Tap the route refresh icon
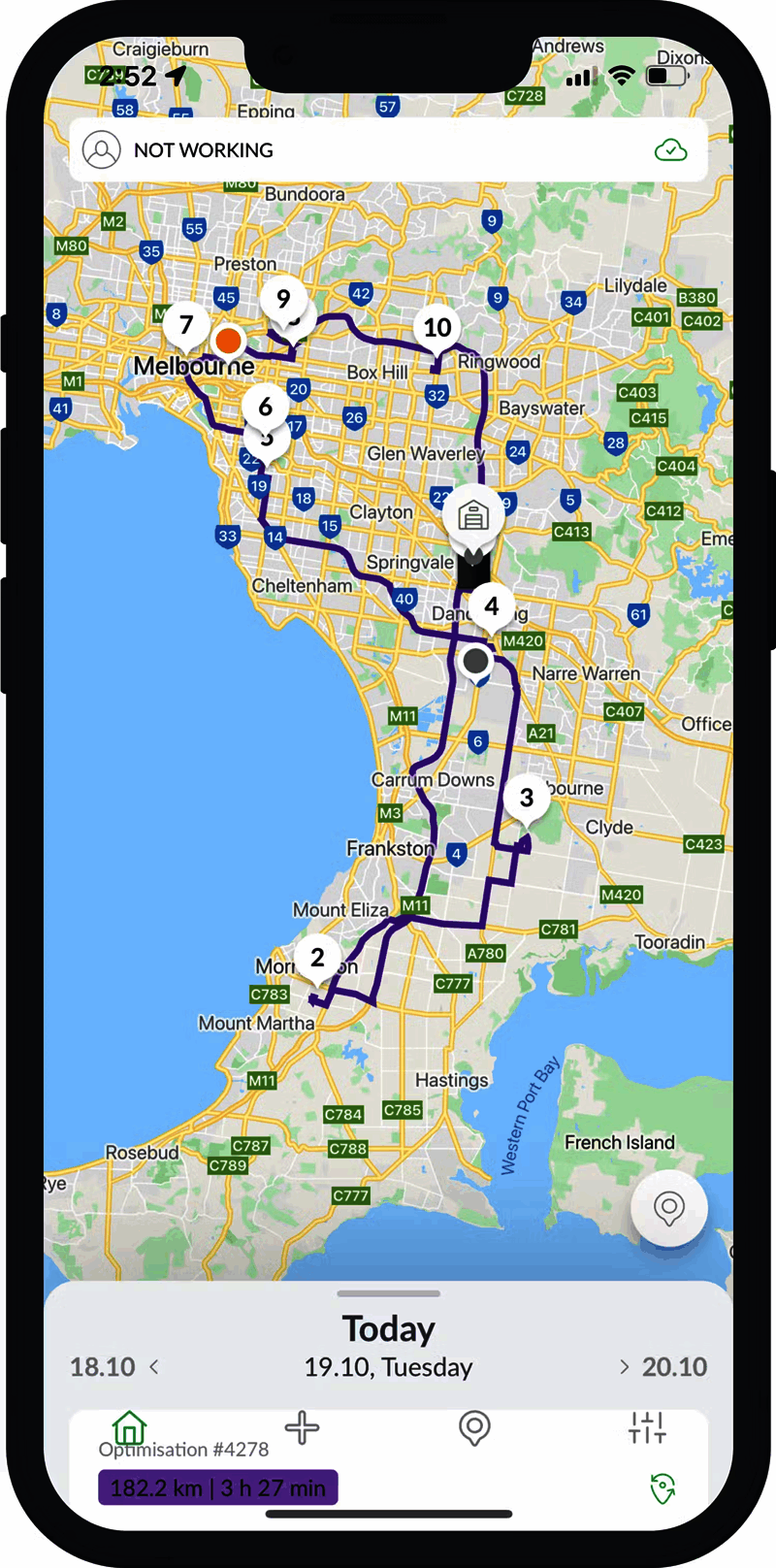 click(x=663, y=1487)
